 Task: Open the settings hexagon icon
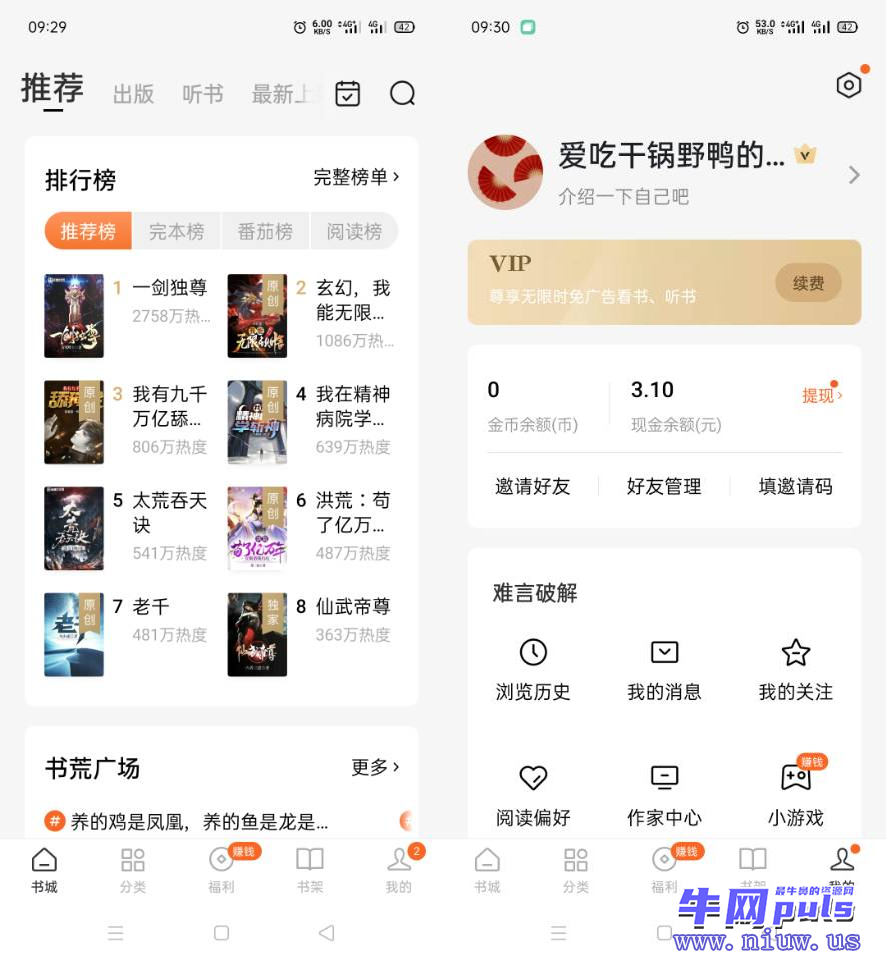[848, 86]
